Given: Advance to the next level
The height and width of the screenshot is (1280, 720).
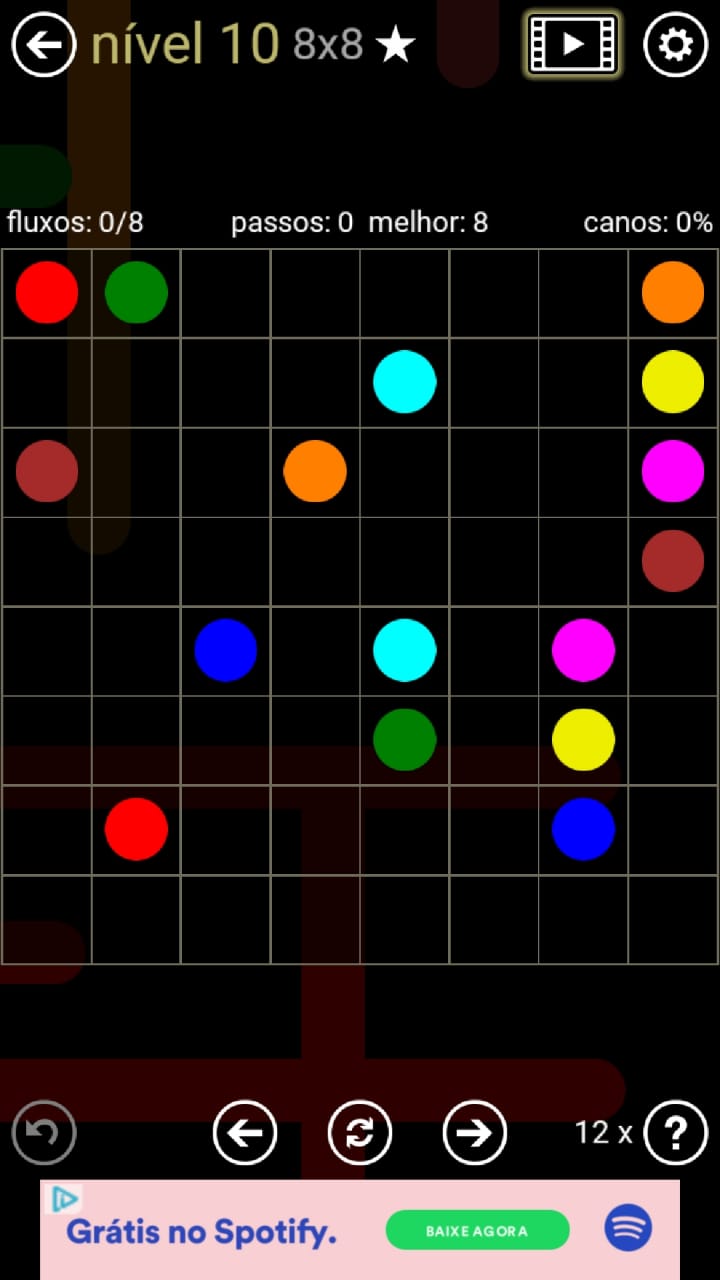Looking at the screenshot, I should (474, 1132).
